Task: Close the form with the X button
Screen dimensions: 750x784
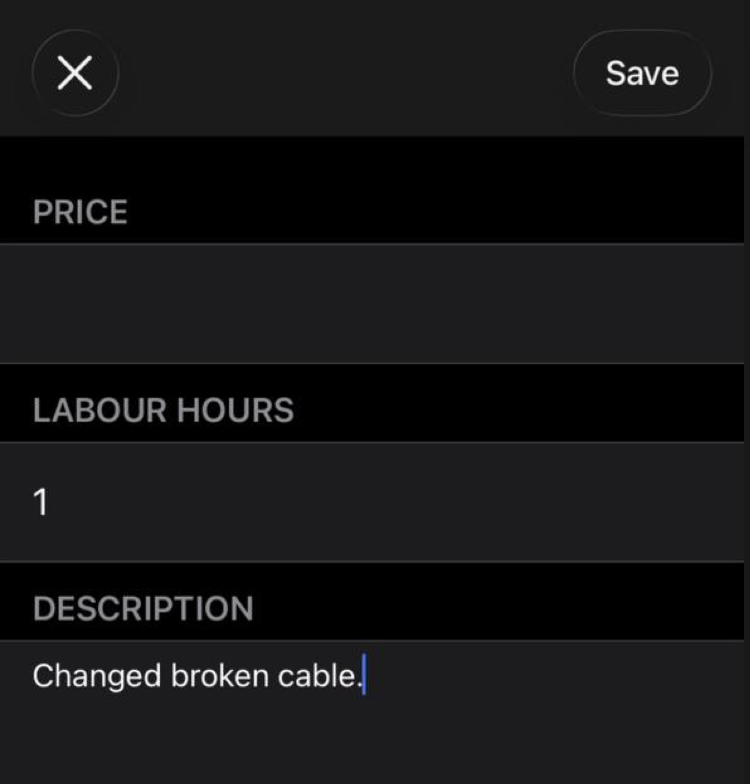Action: coord(75,73)
